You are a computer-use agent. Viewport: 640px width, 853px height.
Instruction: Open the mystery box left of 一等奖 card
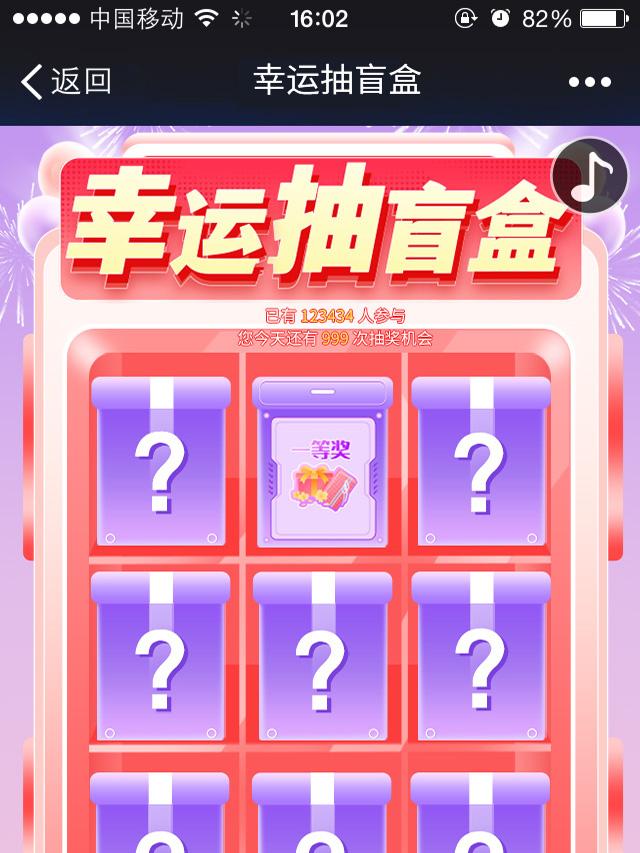point(160,462)
